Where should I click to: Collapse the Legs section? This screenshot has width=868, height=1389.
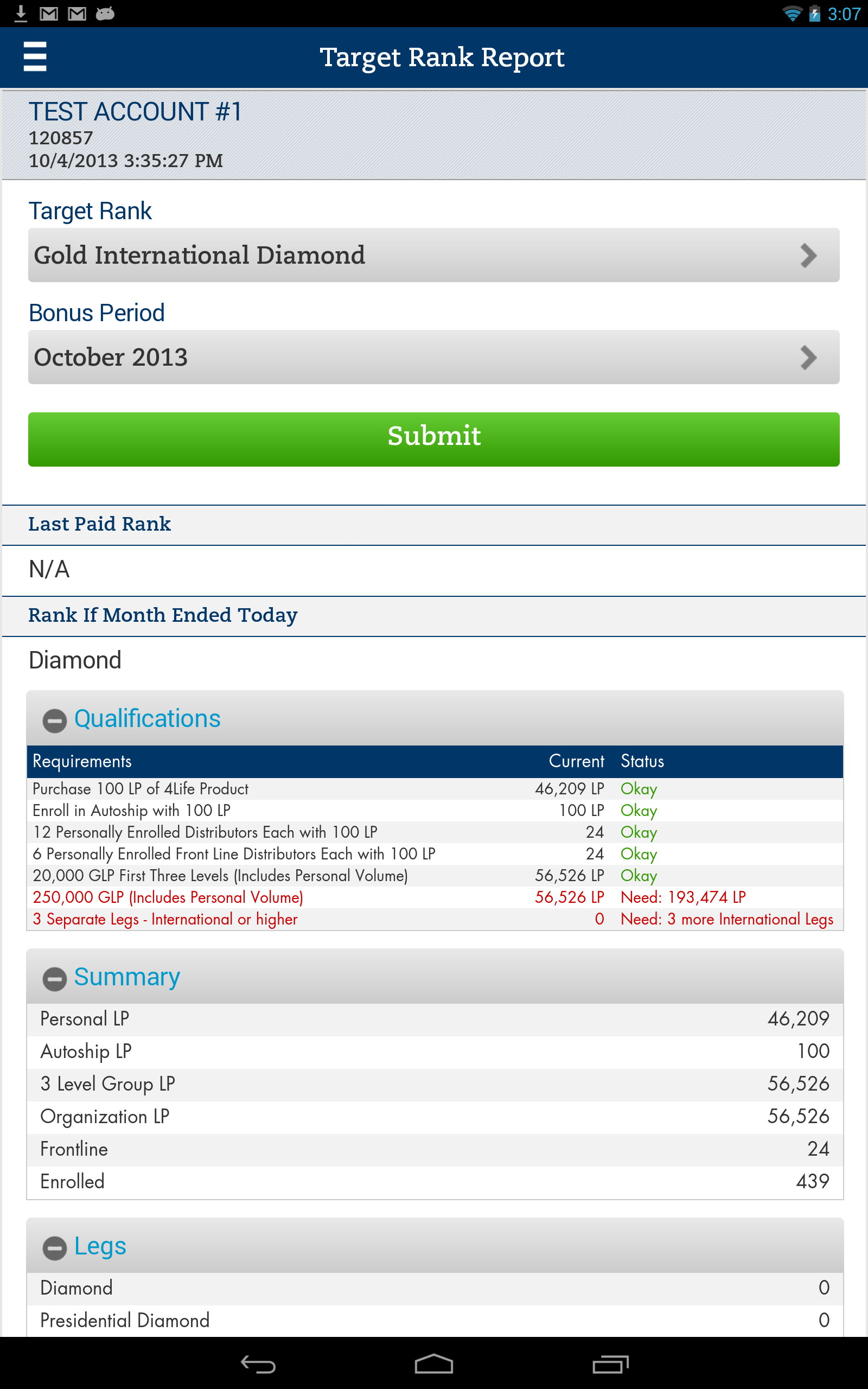pos(55,1248)
